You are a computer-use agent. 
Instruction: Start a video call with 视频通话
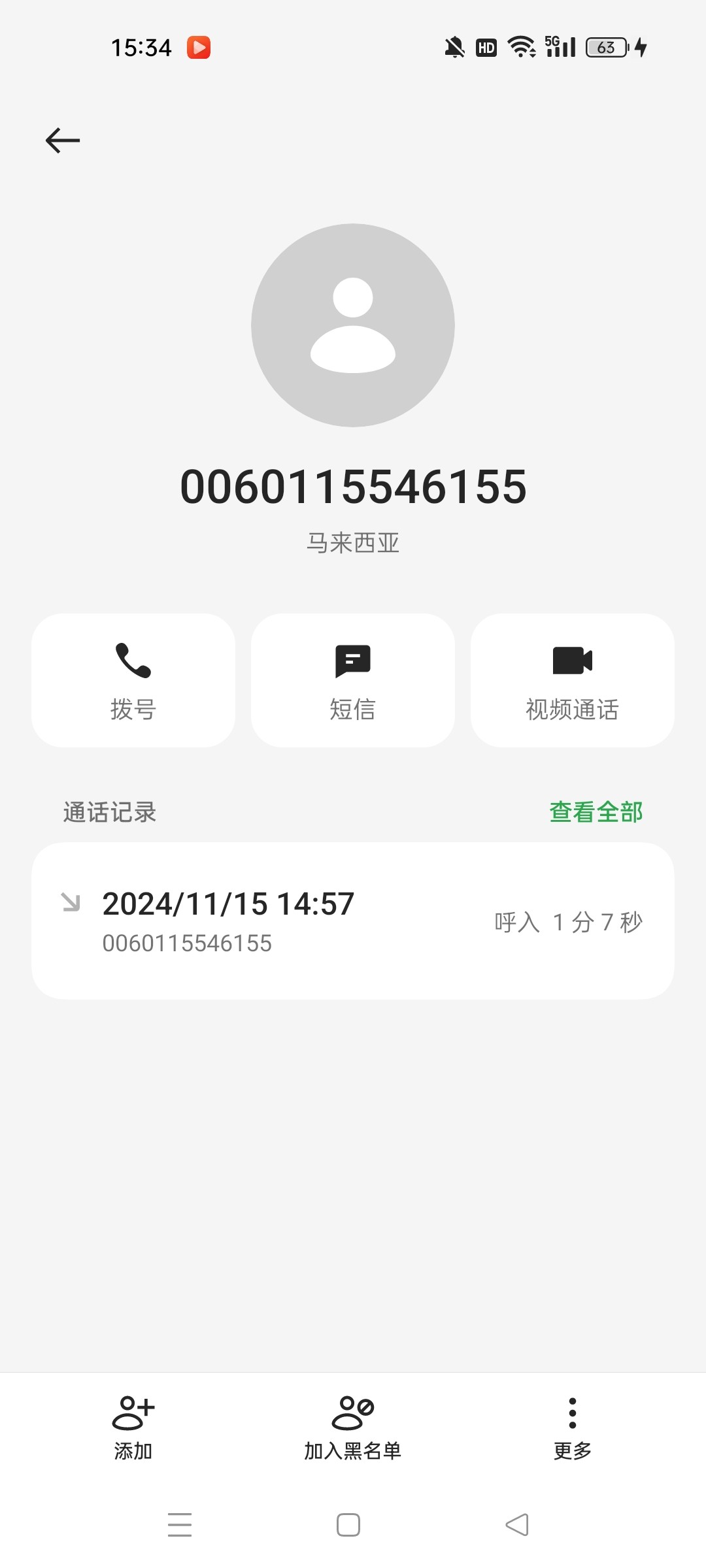click(573, 680)
